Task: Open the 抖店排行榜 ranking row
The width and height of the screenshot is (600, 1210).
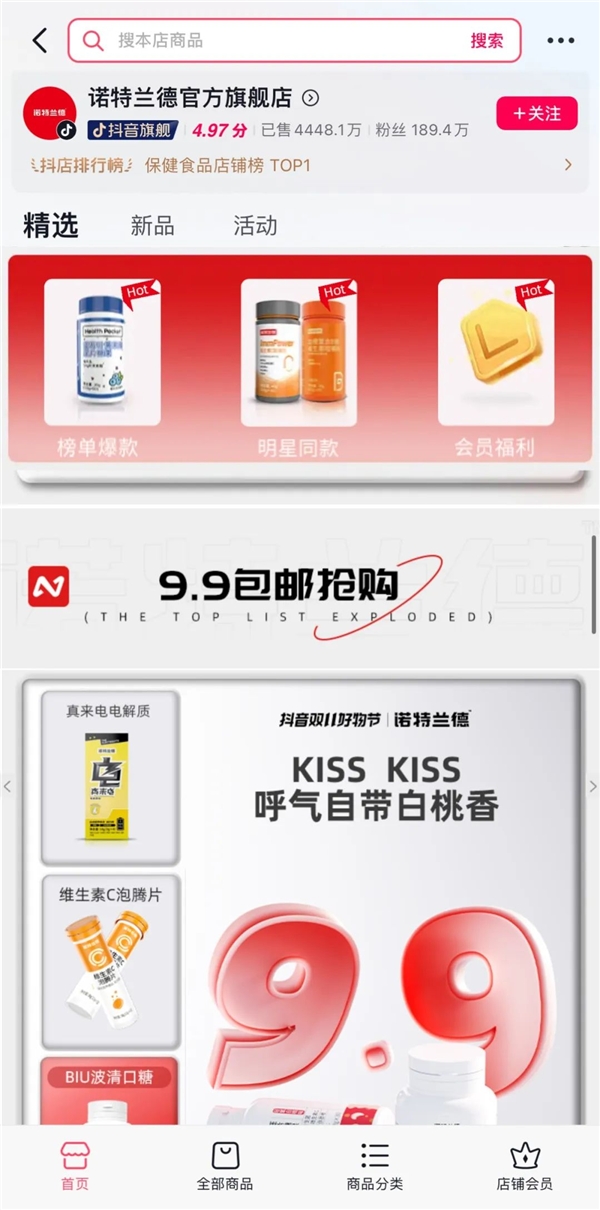Action: coord(300,165)
